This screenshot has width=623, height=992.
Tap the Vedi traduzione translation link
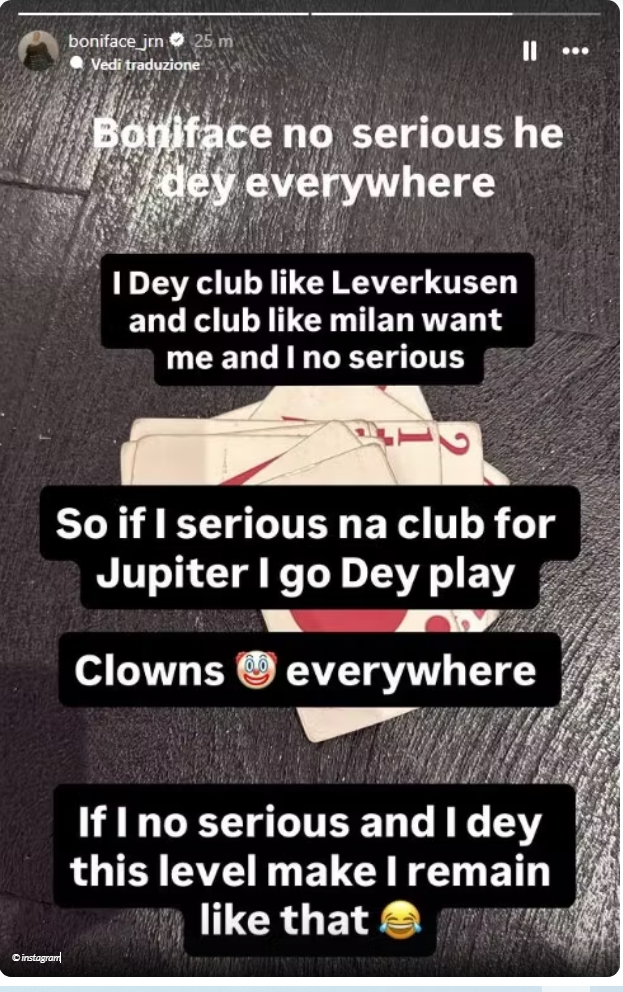[x=145, y=64]
